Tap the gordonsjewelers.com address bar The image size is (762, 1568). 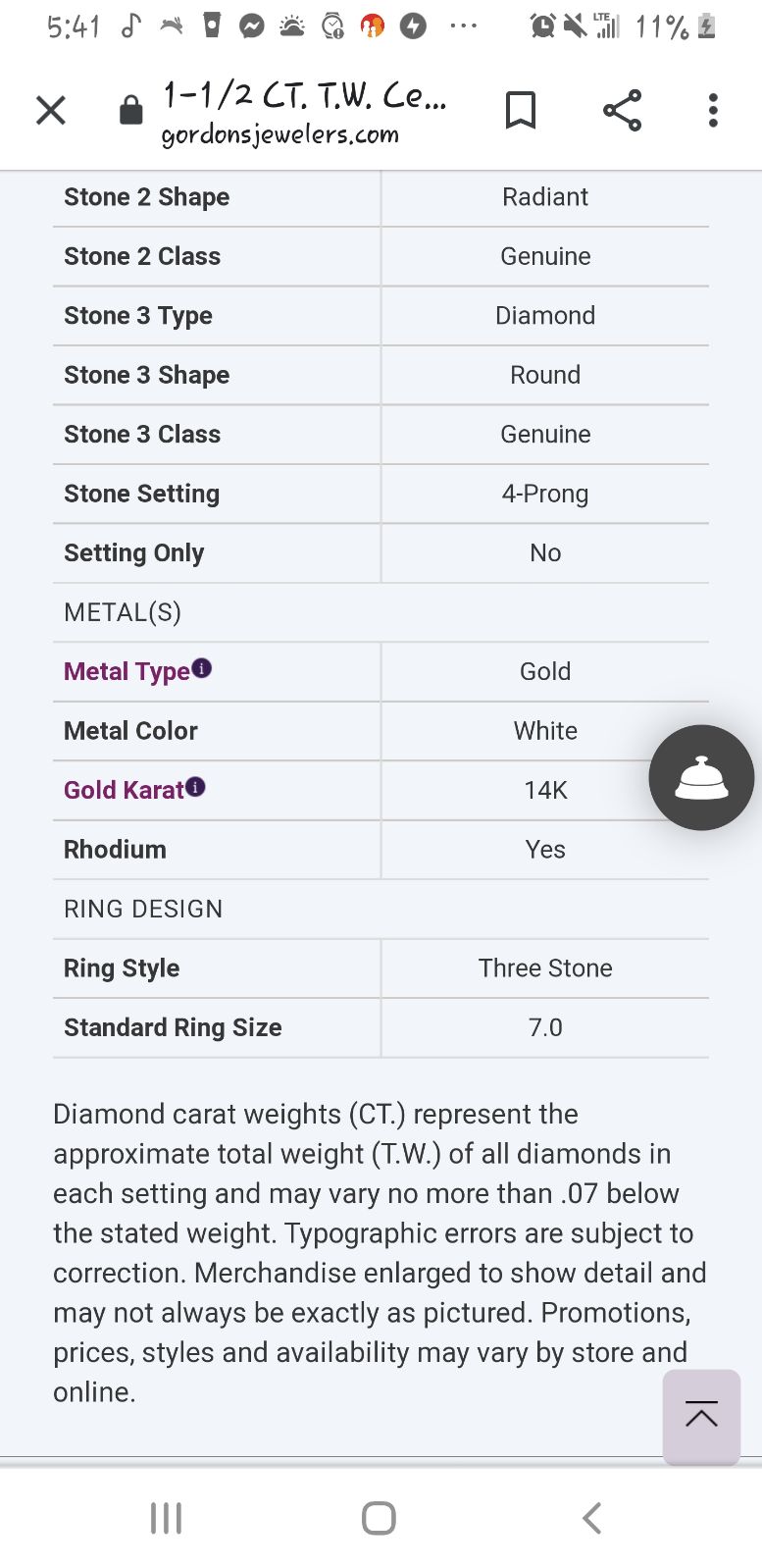coord(305,112)
